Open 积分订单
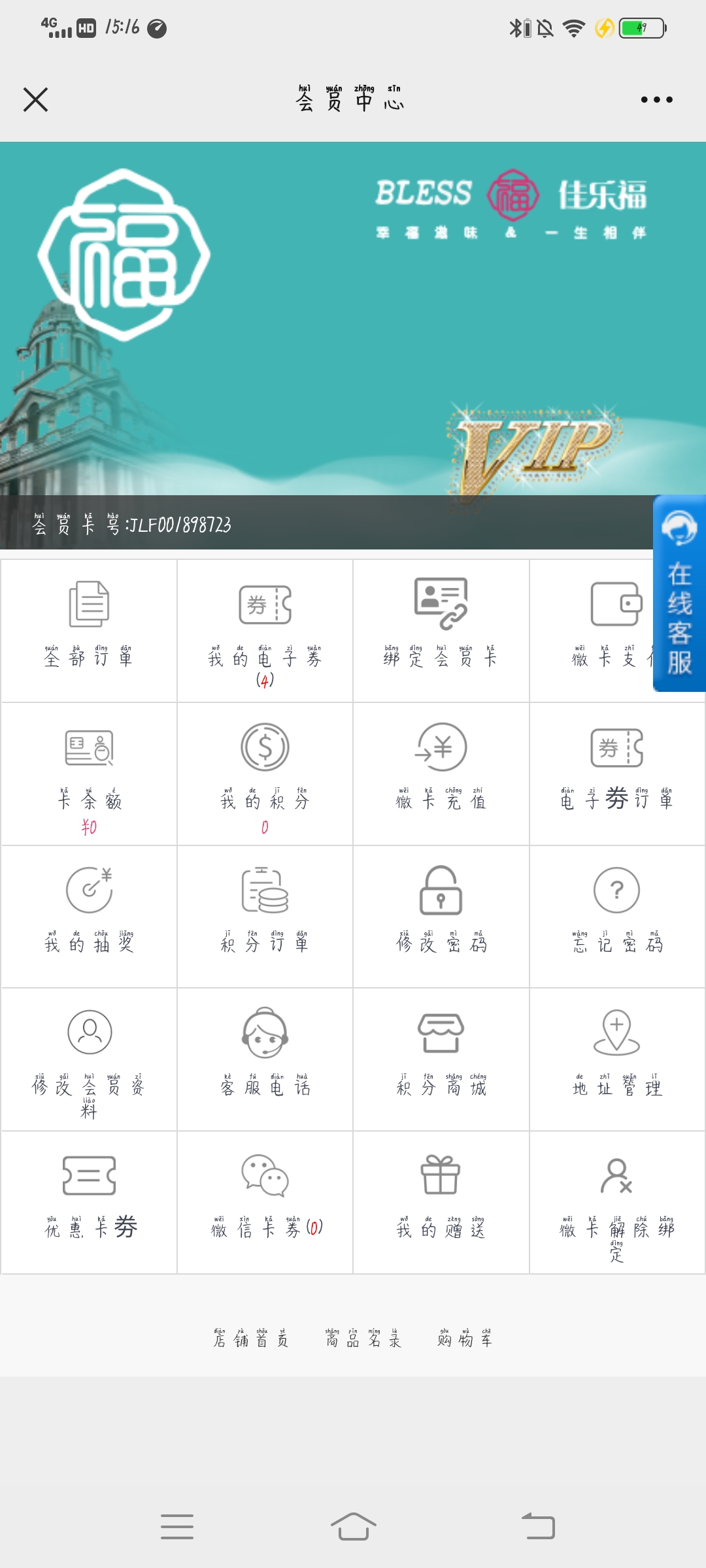706x1568 pixels. pos(265,917)
